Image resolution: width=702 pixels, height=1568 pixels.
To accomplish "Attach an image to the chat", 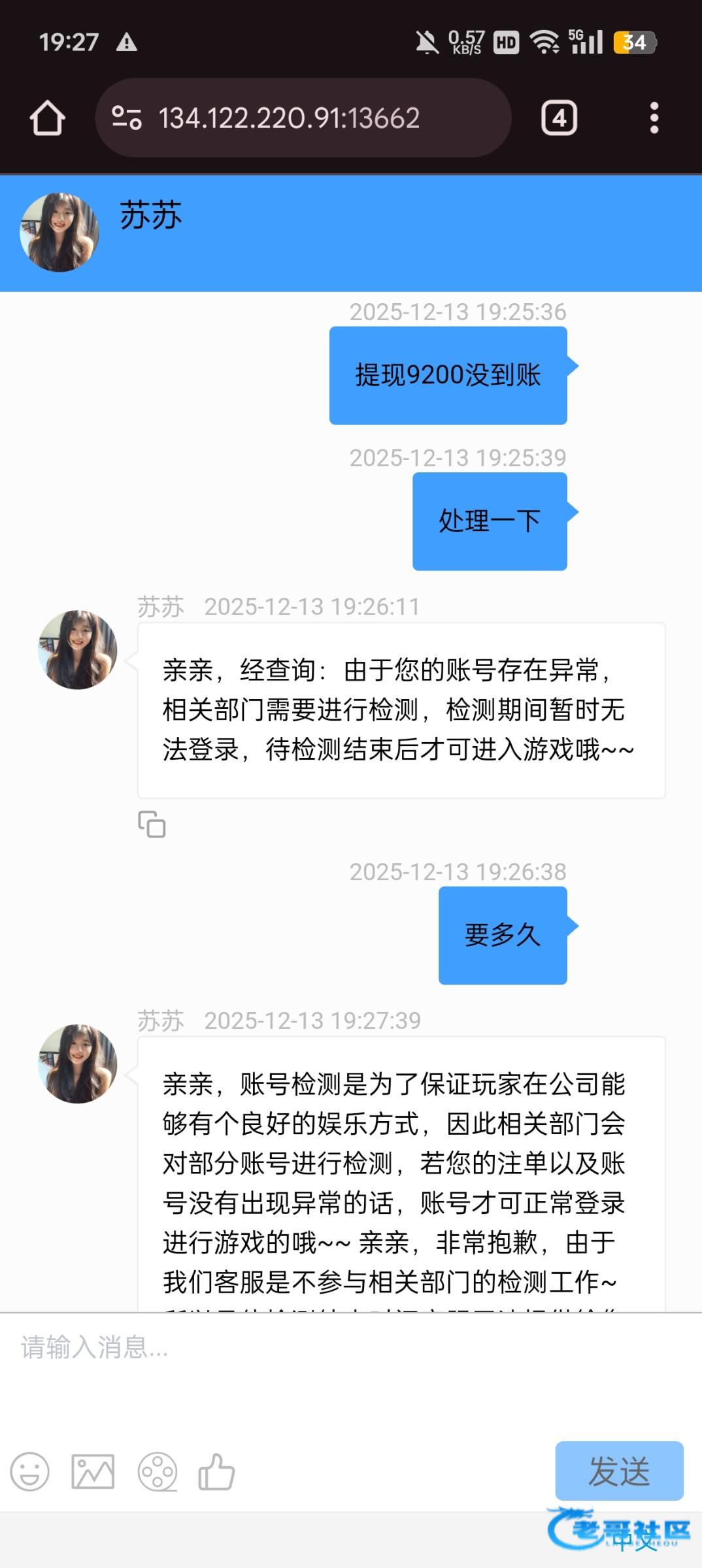I will pyautogui.click(x=93, y=1473).
